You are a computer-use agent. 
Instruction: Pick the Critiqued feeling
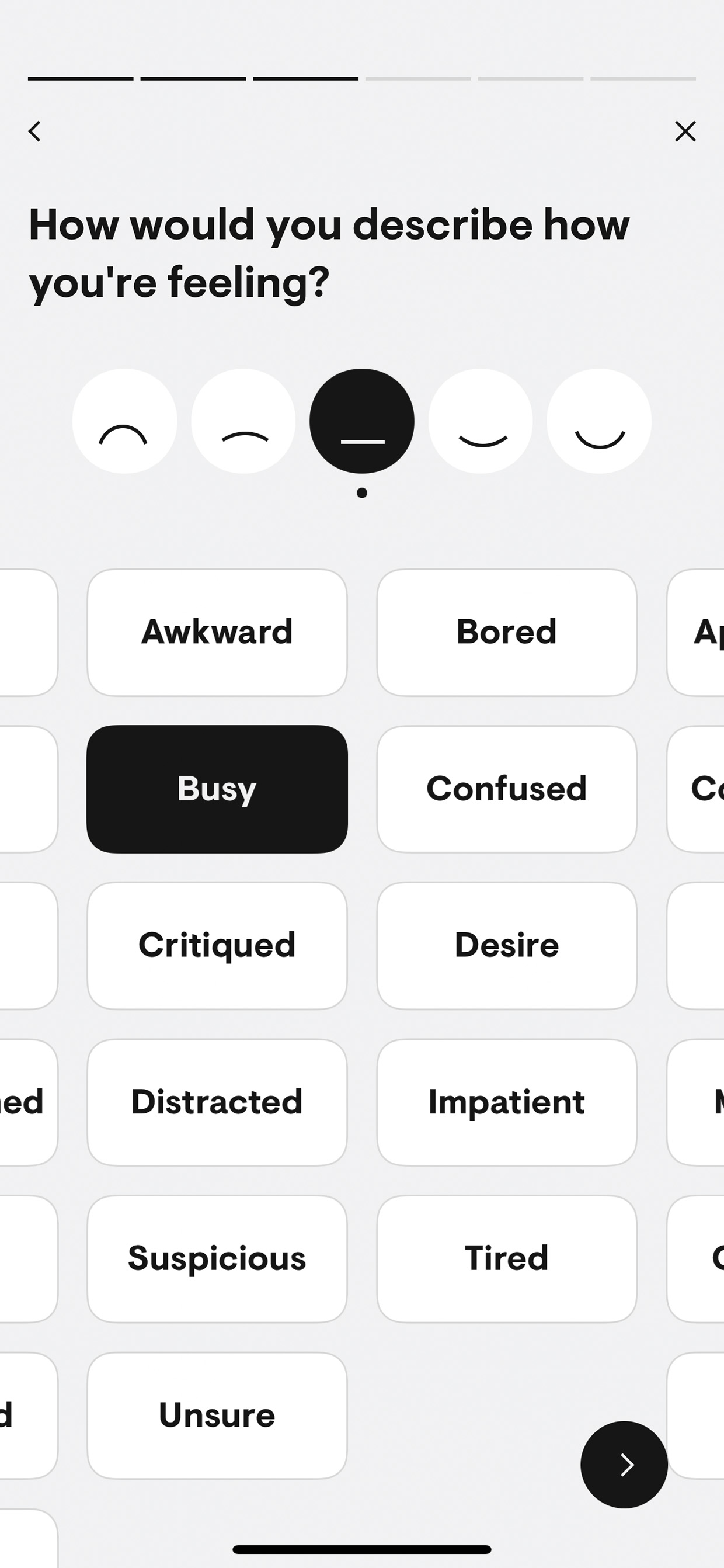[x=217, y=945]
